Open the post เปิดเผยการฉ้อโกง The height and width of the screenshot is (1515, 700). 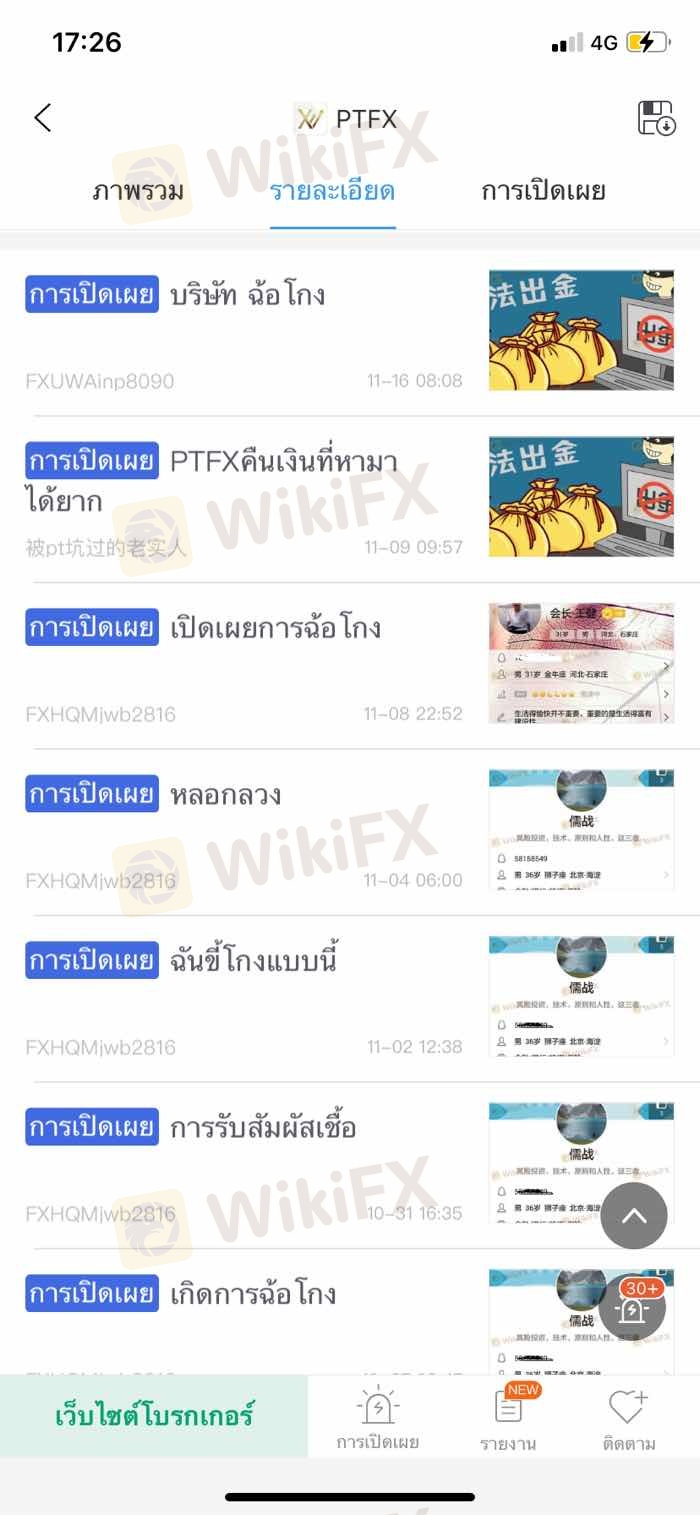pos(275,629)
